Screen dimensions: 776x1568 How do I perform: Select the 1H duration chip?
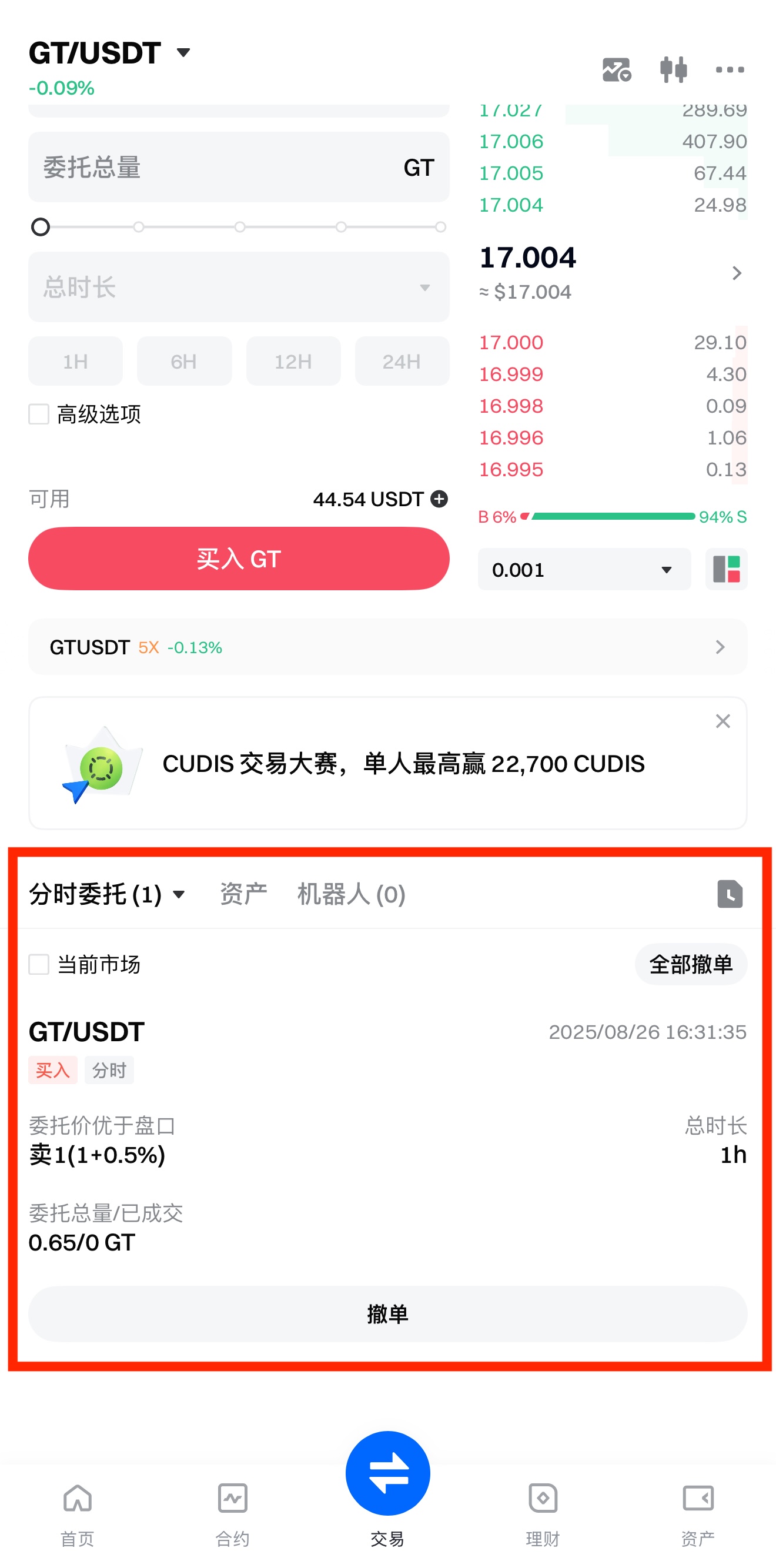(75, 362)
